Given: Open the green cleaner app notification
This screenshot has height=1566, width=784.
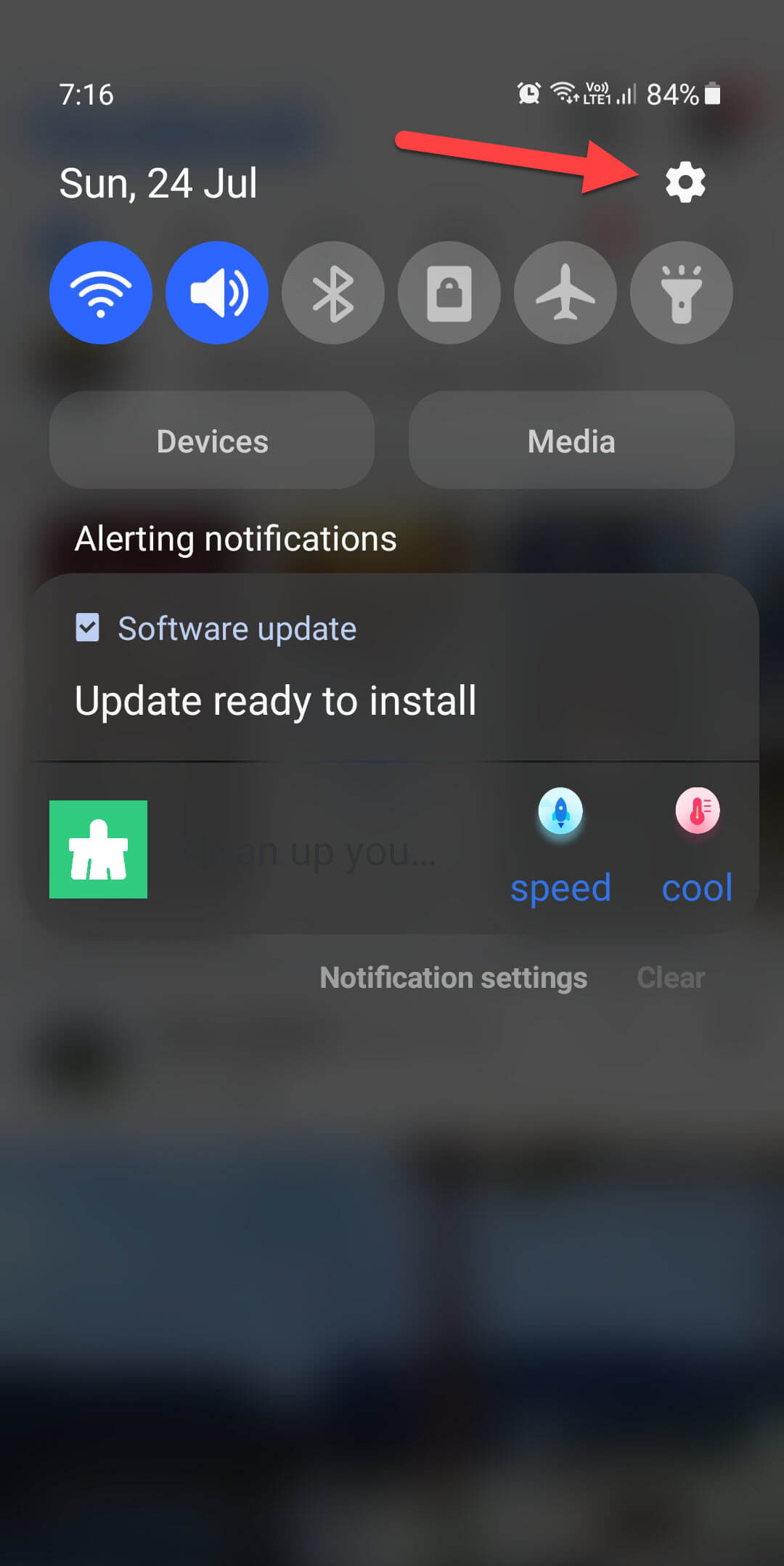Looking at the screenshot, I should [x=99, y=849].
